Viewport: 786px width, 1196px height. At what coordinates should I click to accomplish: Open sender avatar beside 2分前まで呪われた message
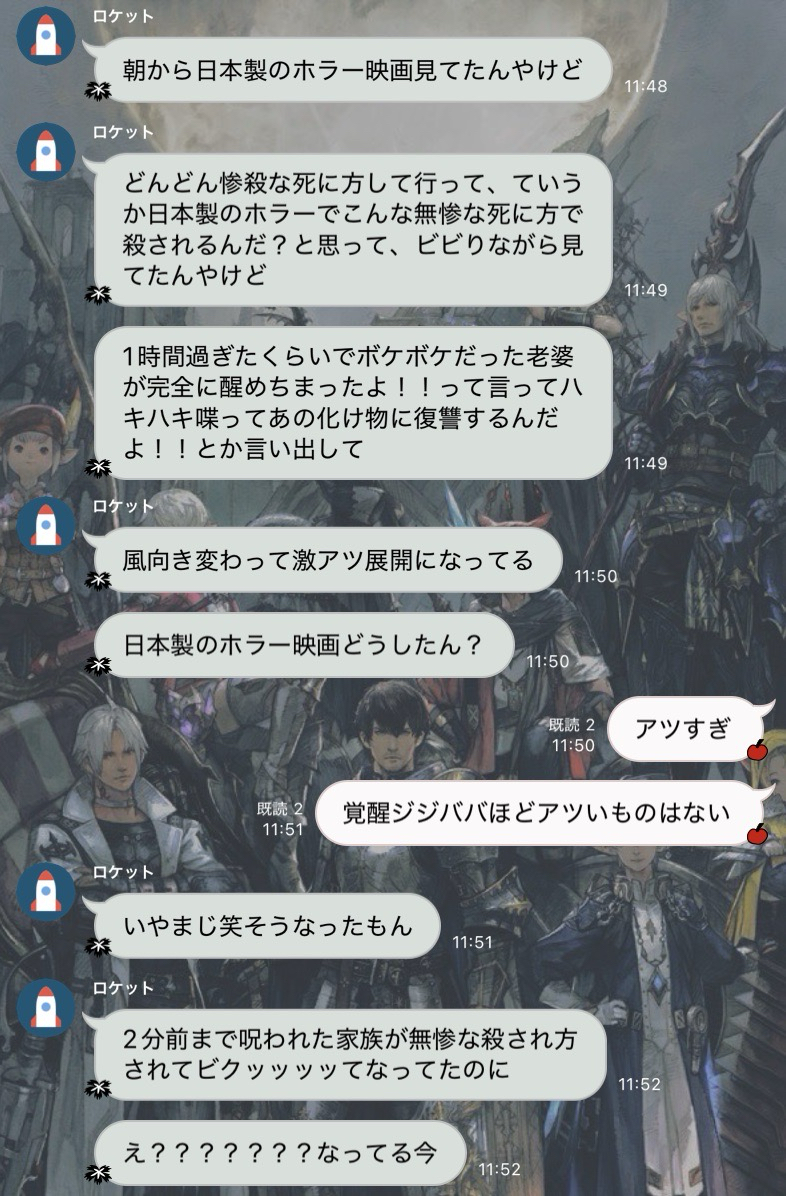pos(46,1008)
